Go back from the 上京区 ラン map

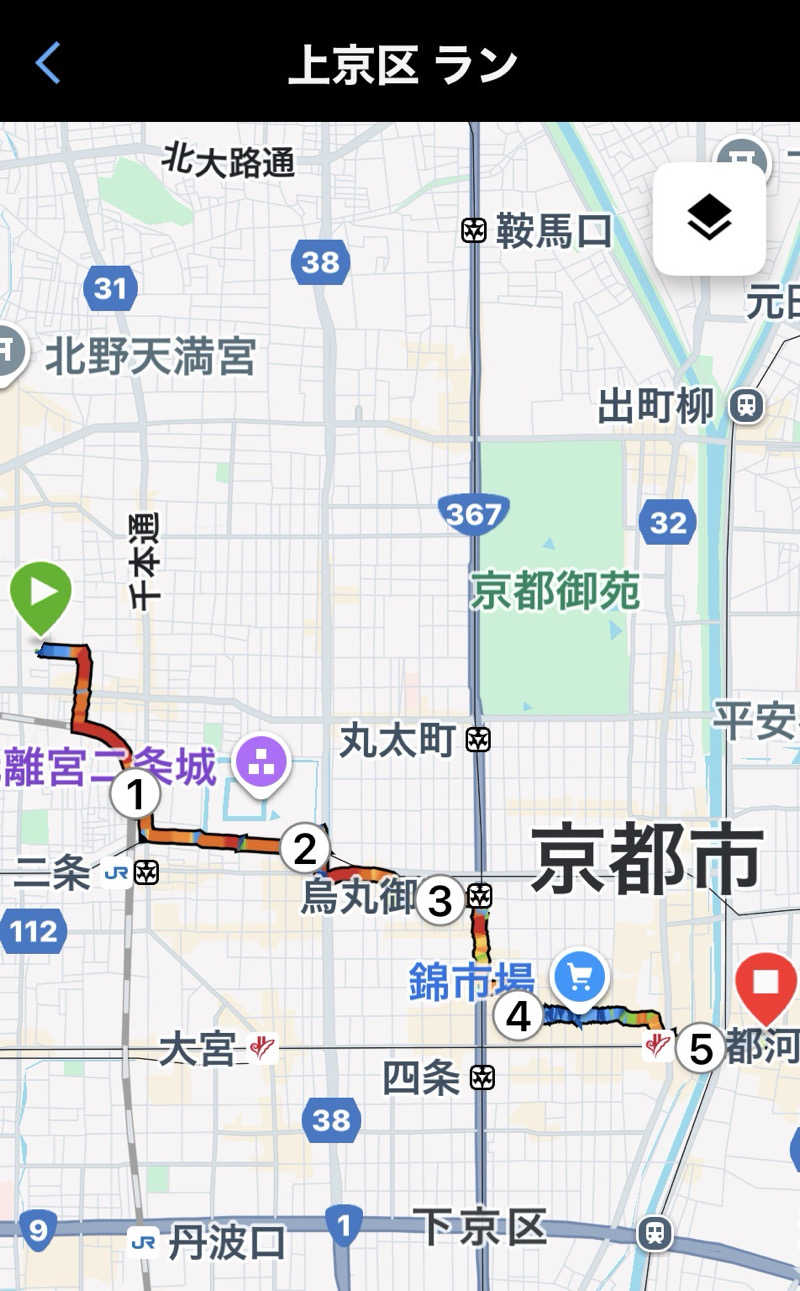point(48,63)
